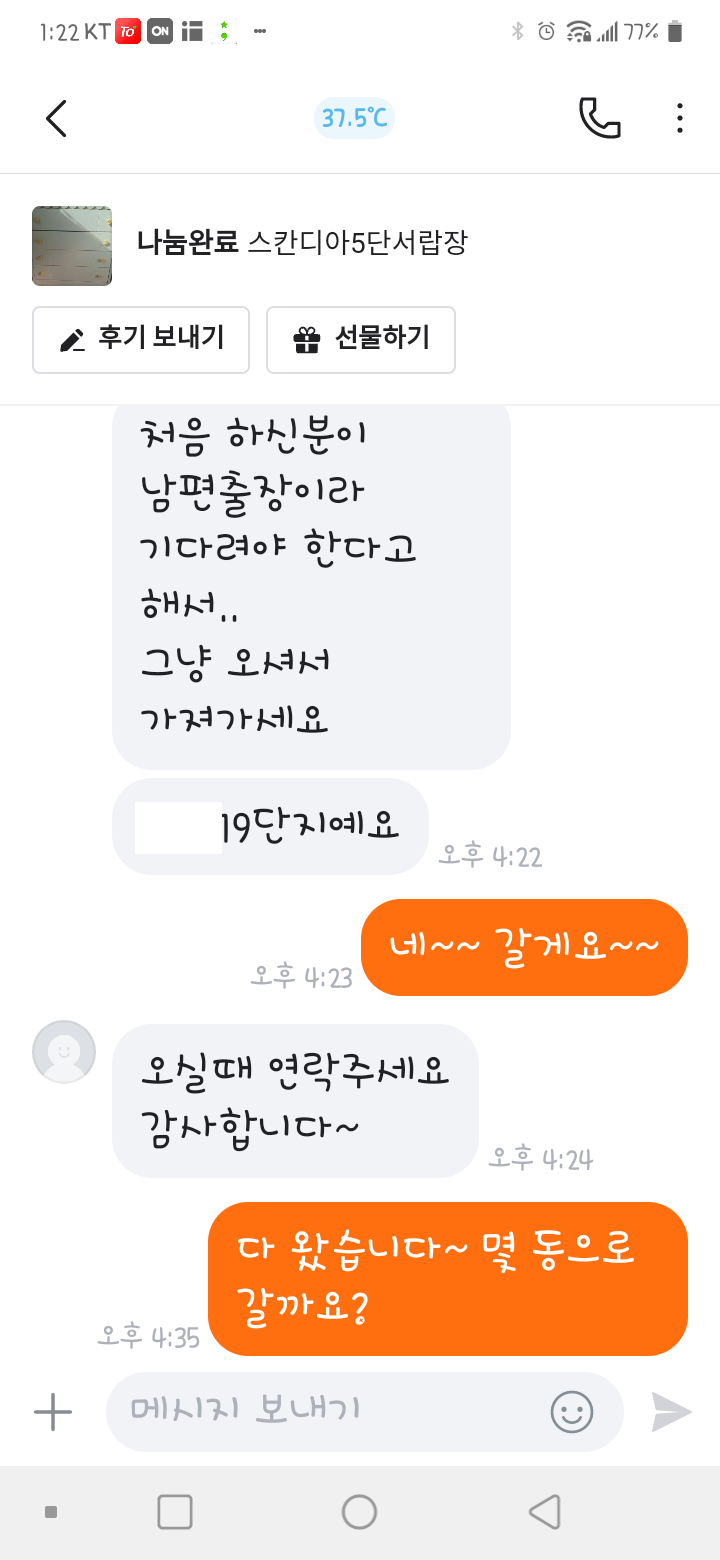Tap the 후기 보내기 button
720x1560 pixels.
tap(141, 340)
